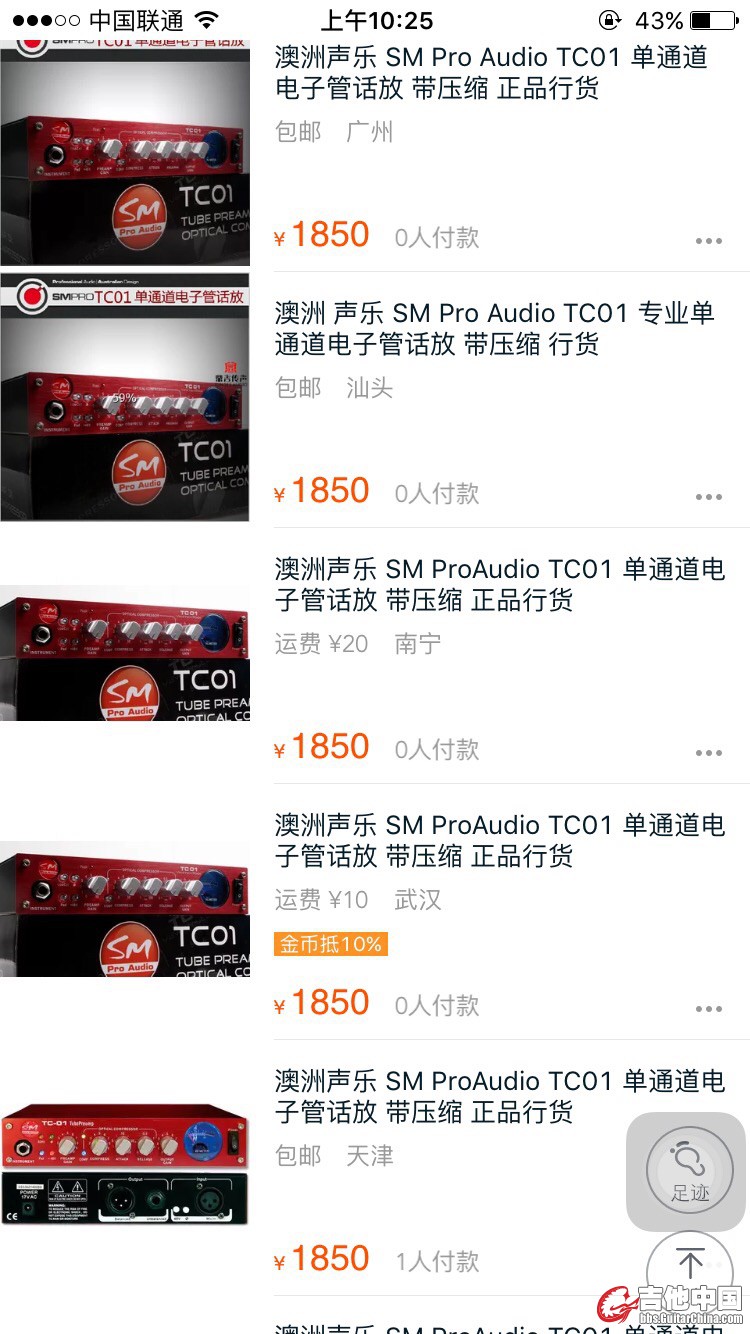Open the TC01 listing shipped from 广州

490,72
